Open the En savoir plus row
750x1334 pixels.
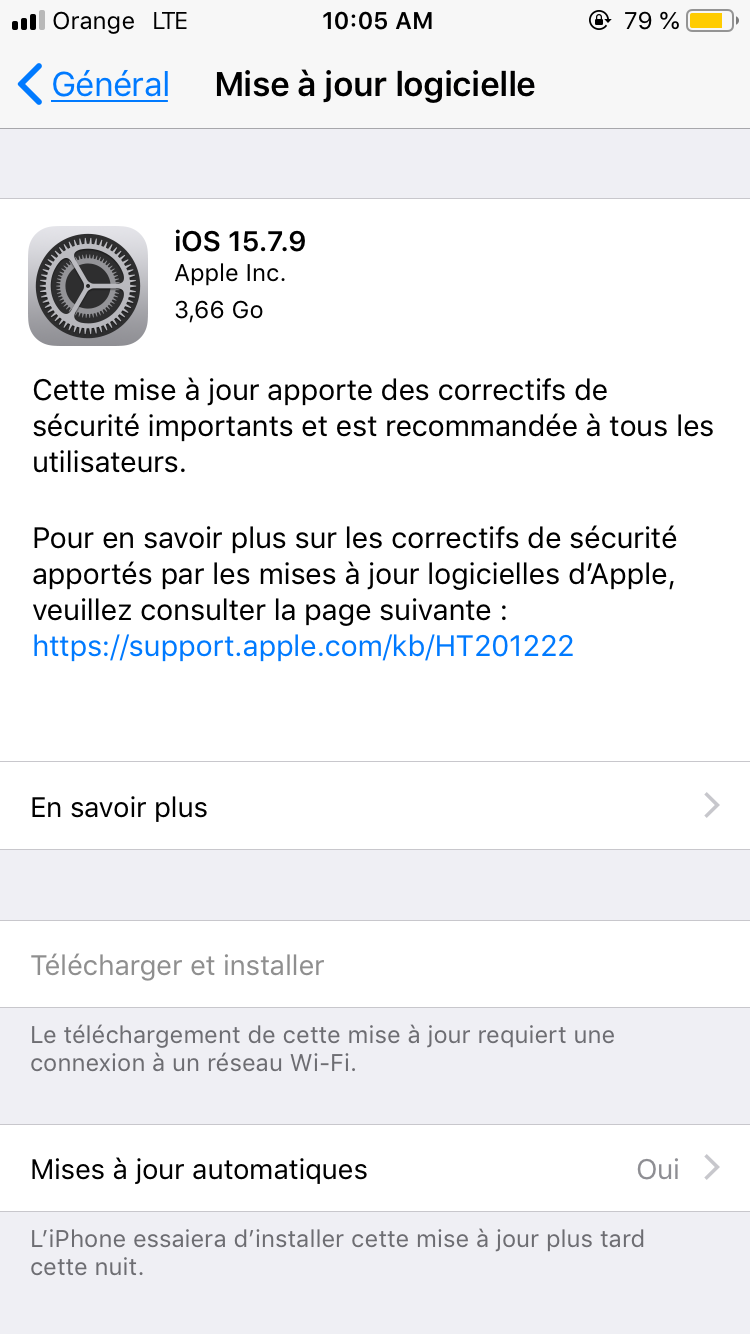point(375,807)
